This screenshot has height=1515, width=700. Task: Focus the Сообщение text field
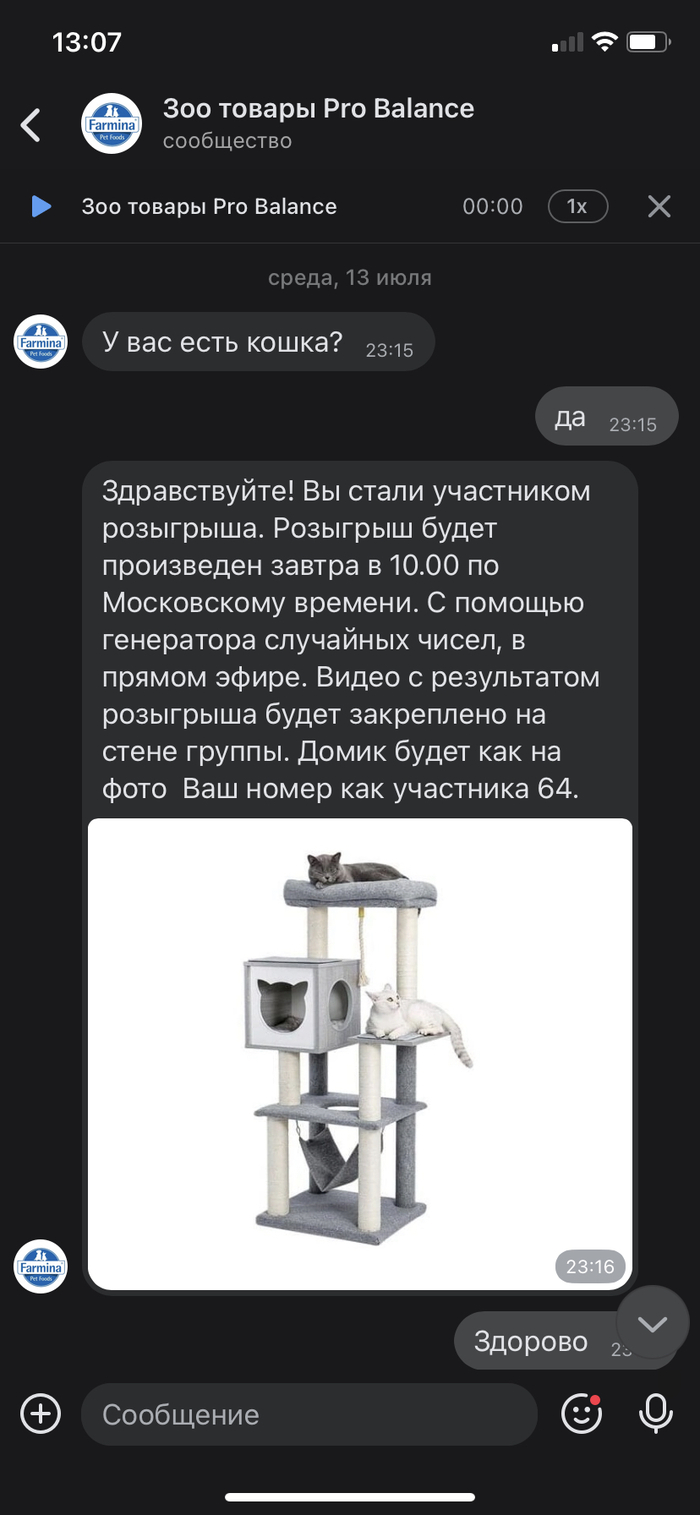[308, 1414]
